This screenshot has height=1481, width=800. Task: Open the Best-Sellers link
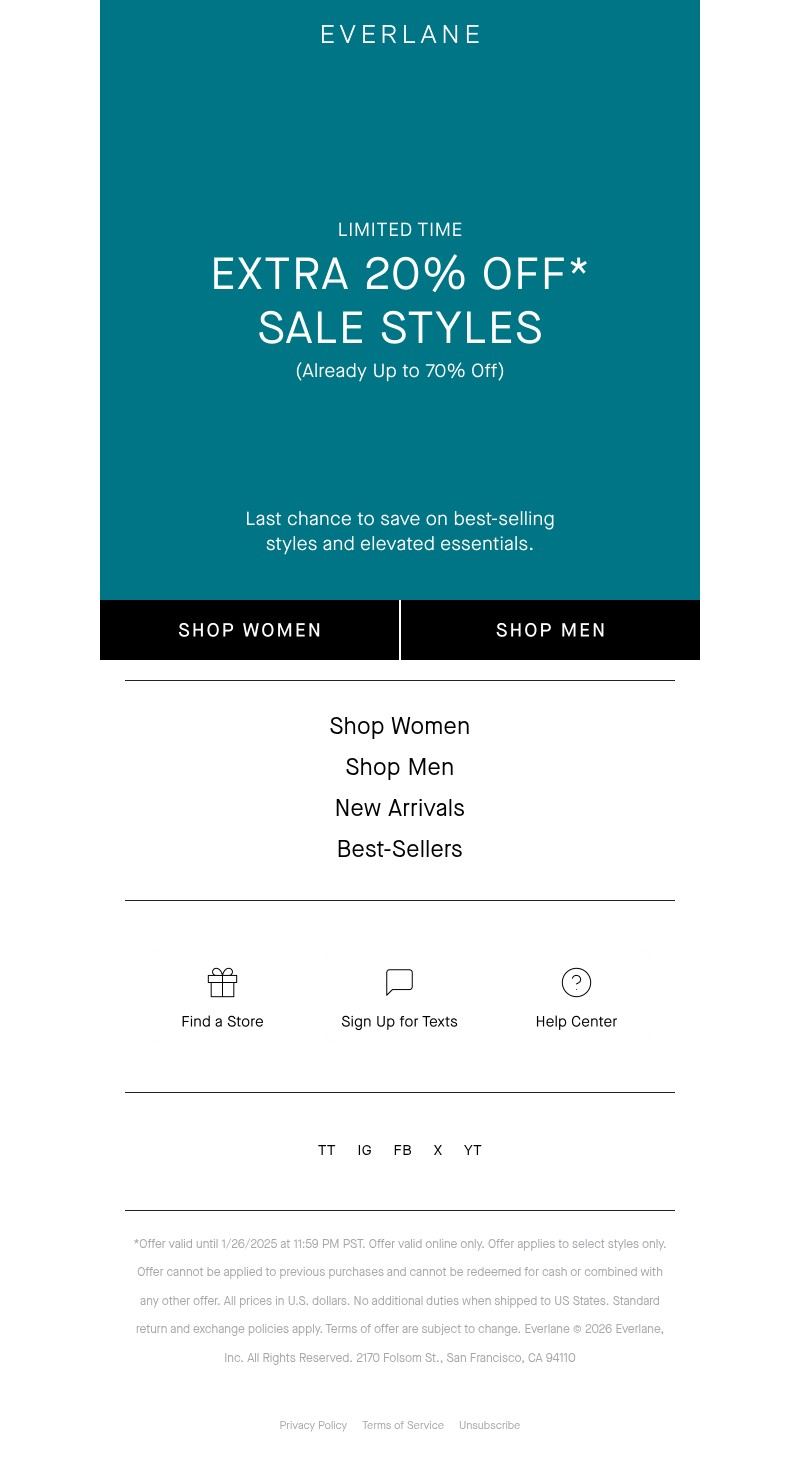[x=399, y=849]
